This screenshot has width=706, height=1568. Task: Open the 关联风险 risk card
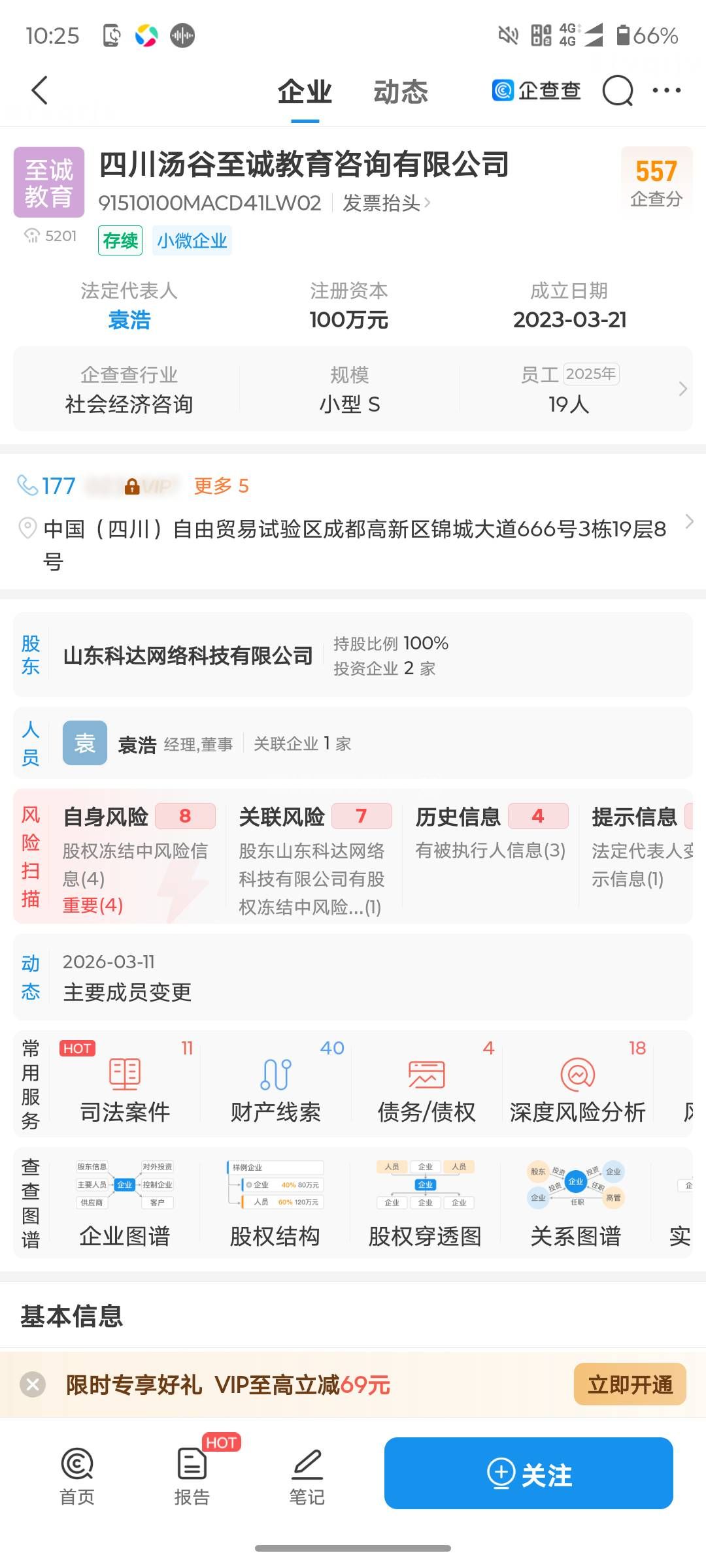312,857
